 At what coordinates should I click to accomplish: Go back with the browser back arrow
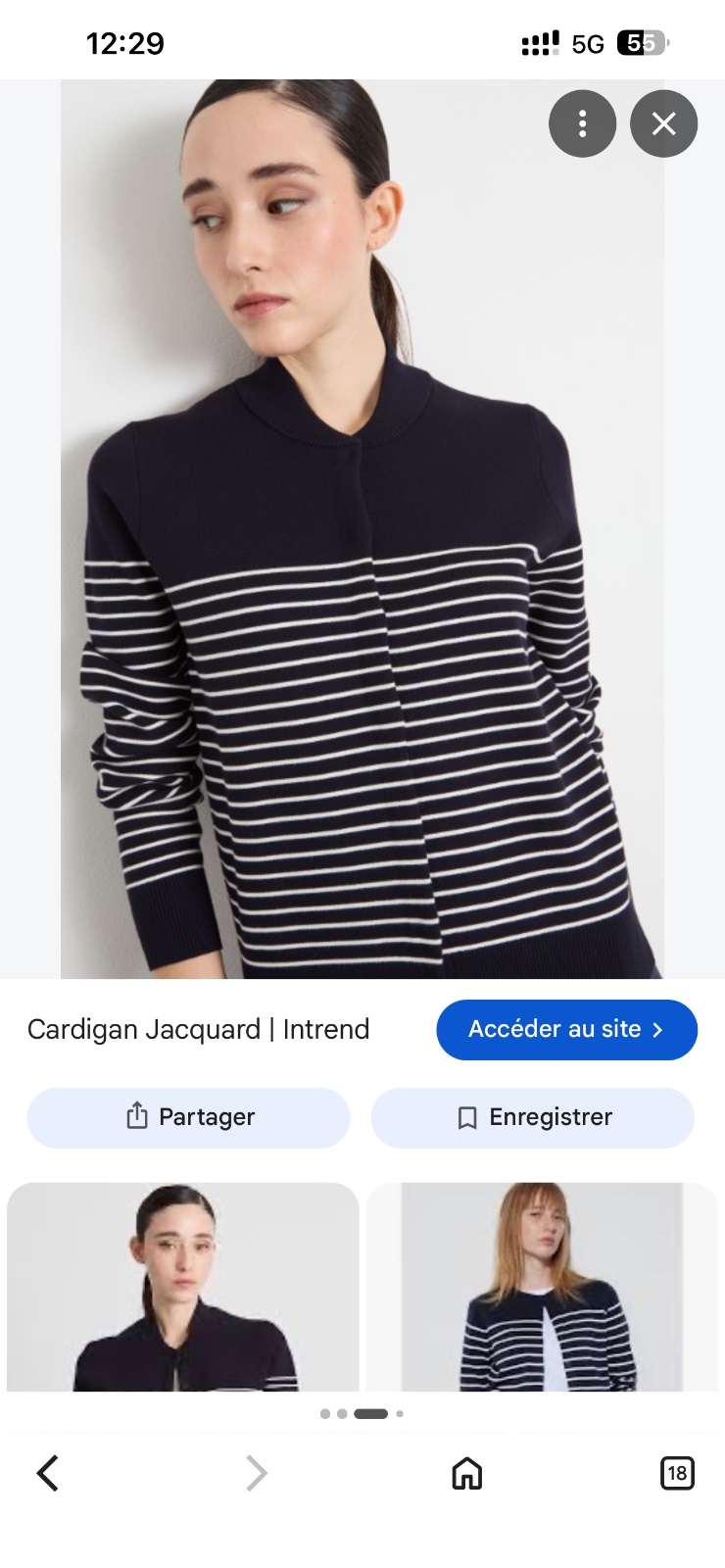pyautogui.click(x=48, y=1473)
